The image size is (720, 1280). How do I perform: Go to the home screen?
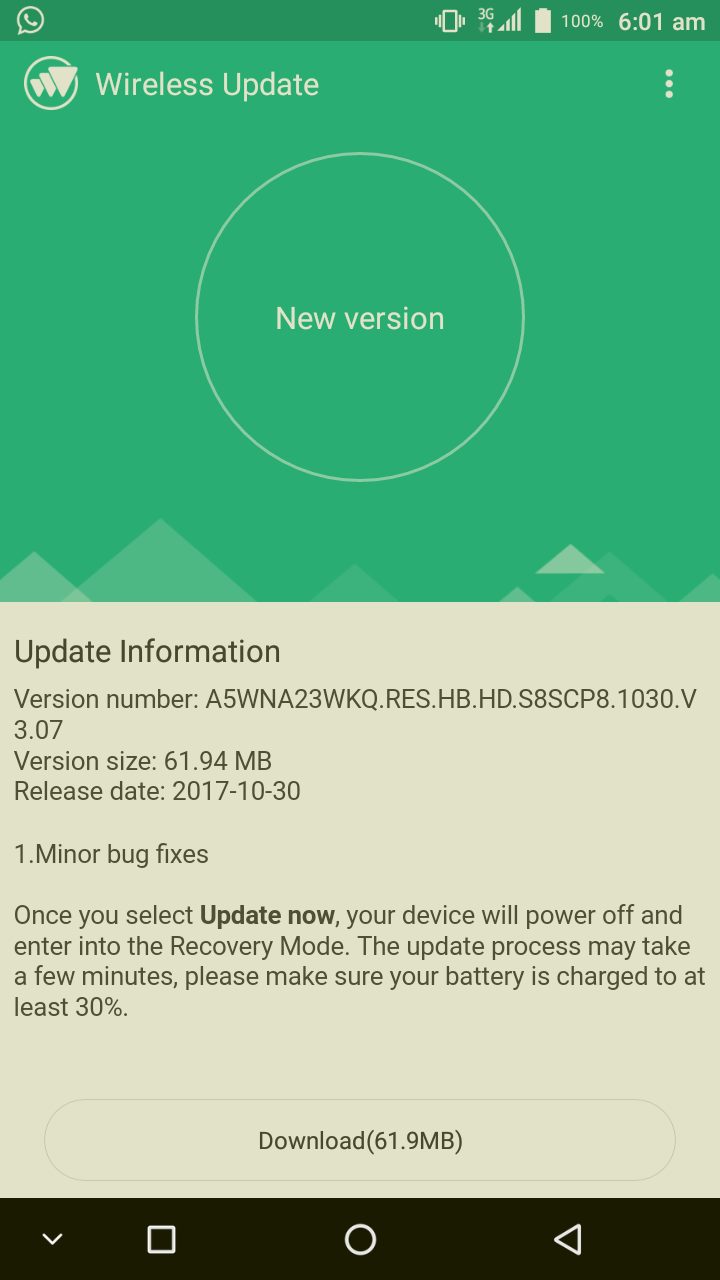coord(360,1240)
